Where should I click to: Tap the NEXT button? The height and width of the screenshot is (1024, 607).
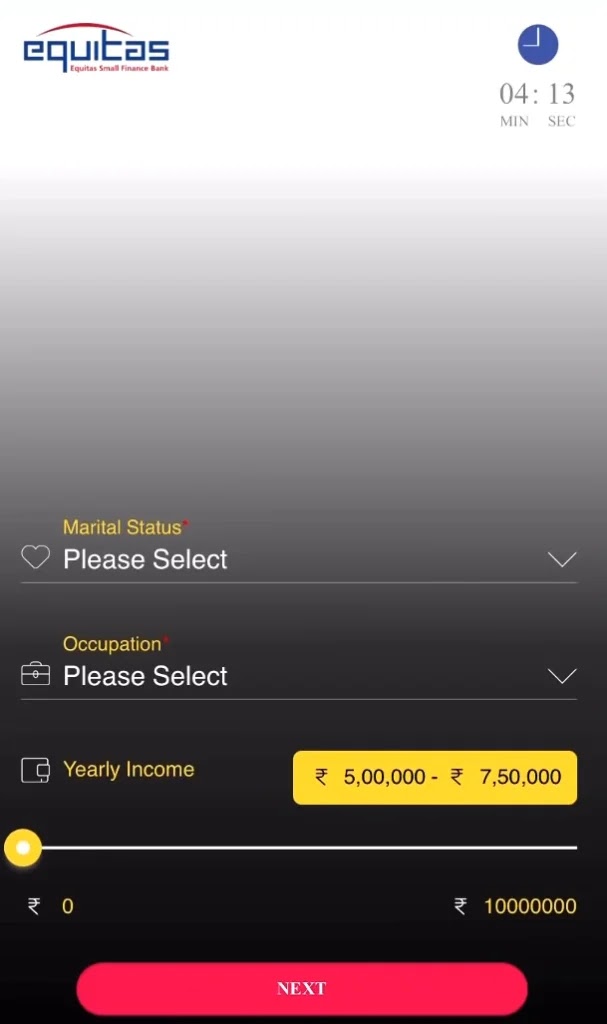point(301,988)
